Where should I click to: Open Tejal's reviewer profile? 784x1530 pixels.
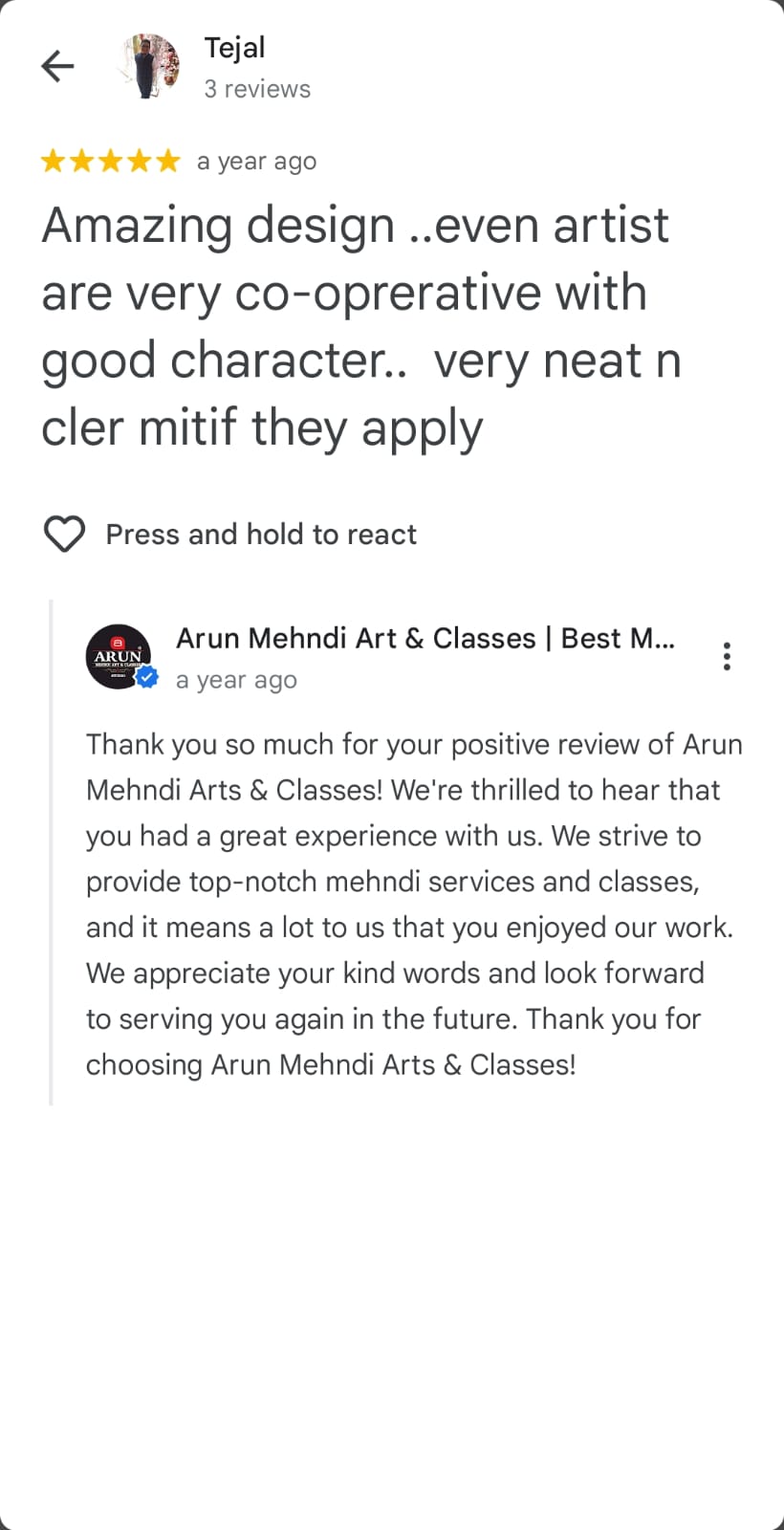point(235,48)
